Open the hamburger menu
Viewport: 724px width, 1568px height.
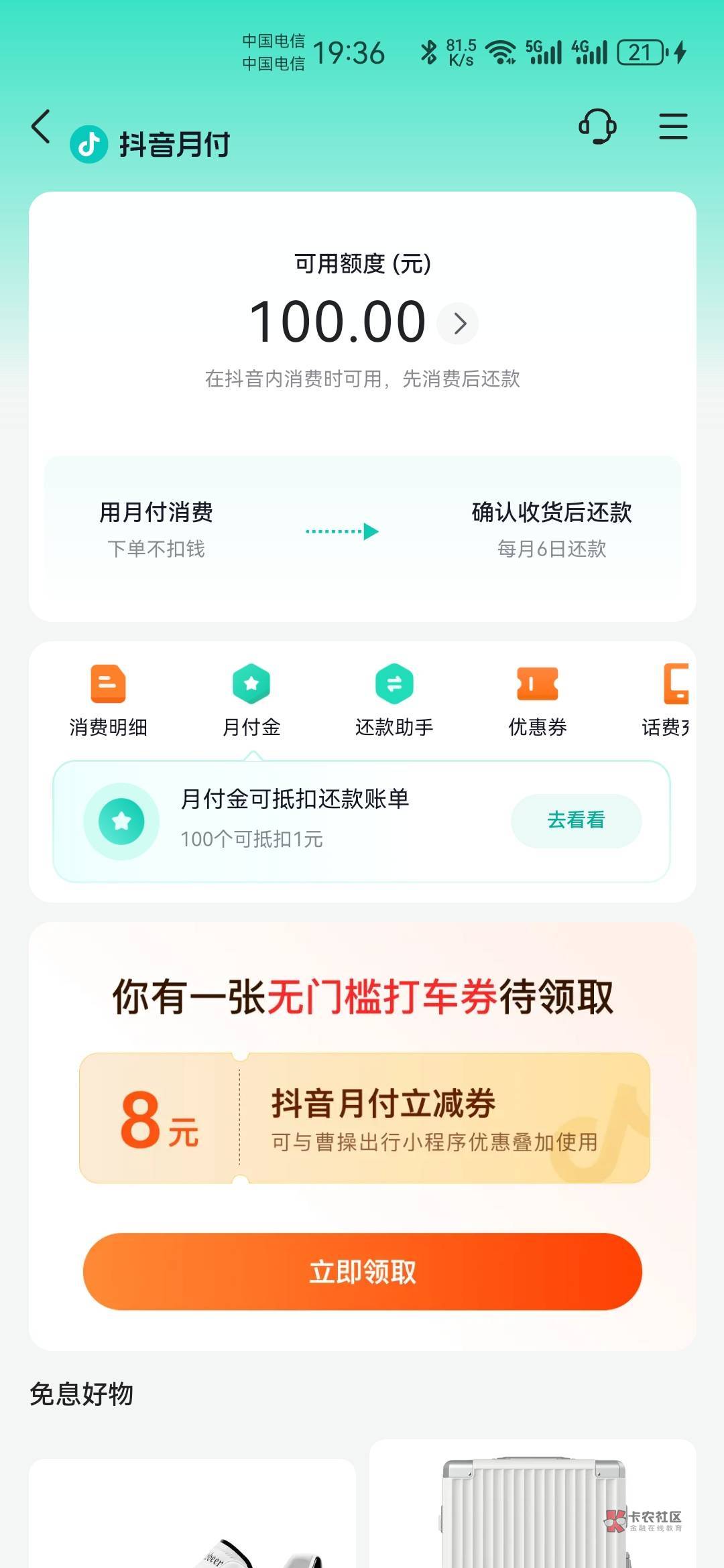[x=673, y=126]
